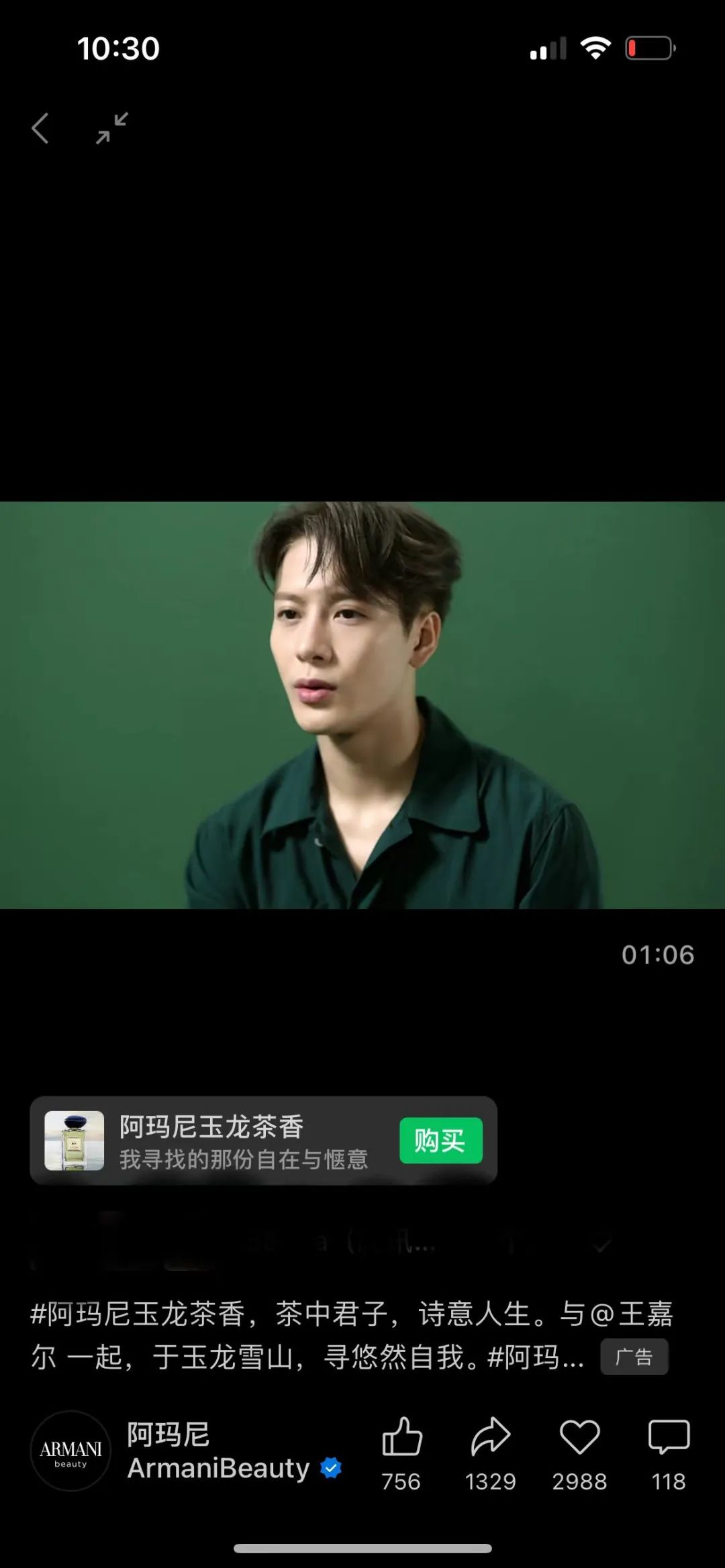Expand the truncated video caption
Image resolution: width=725 pixels, height=1568 pixels.
[x=572, y=1358]
